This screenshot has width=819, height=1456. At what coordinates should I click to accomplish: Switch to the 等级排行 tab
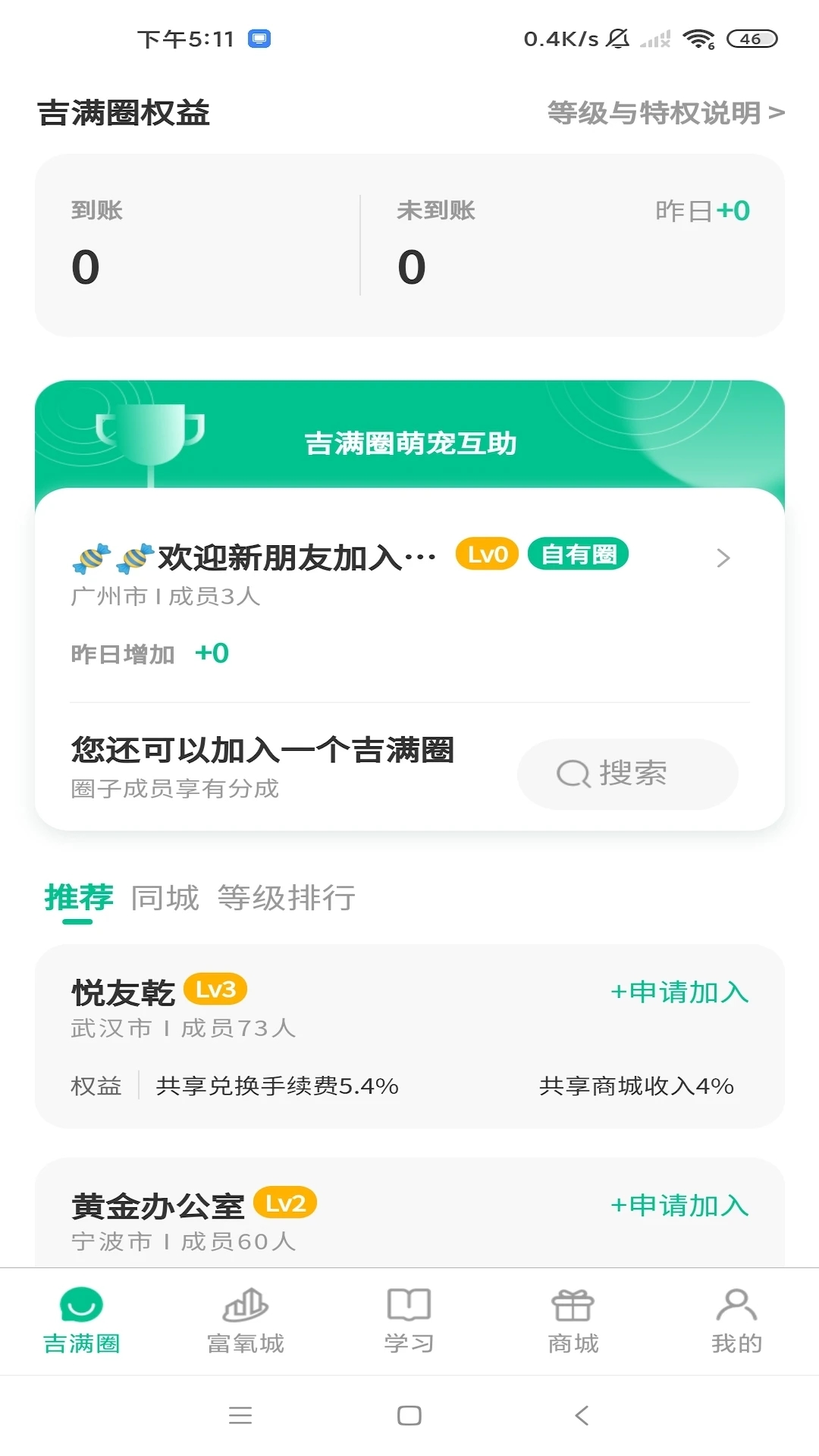[286, 898]
